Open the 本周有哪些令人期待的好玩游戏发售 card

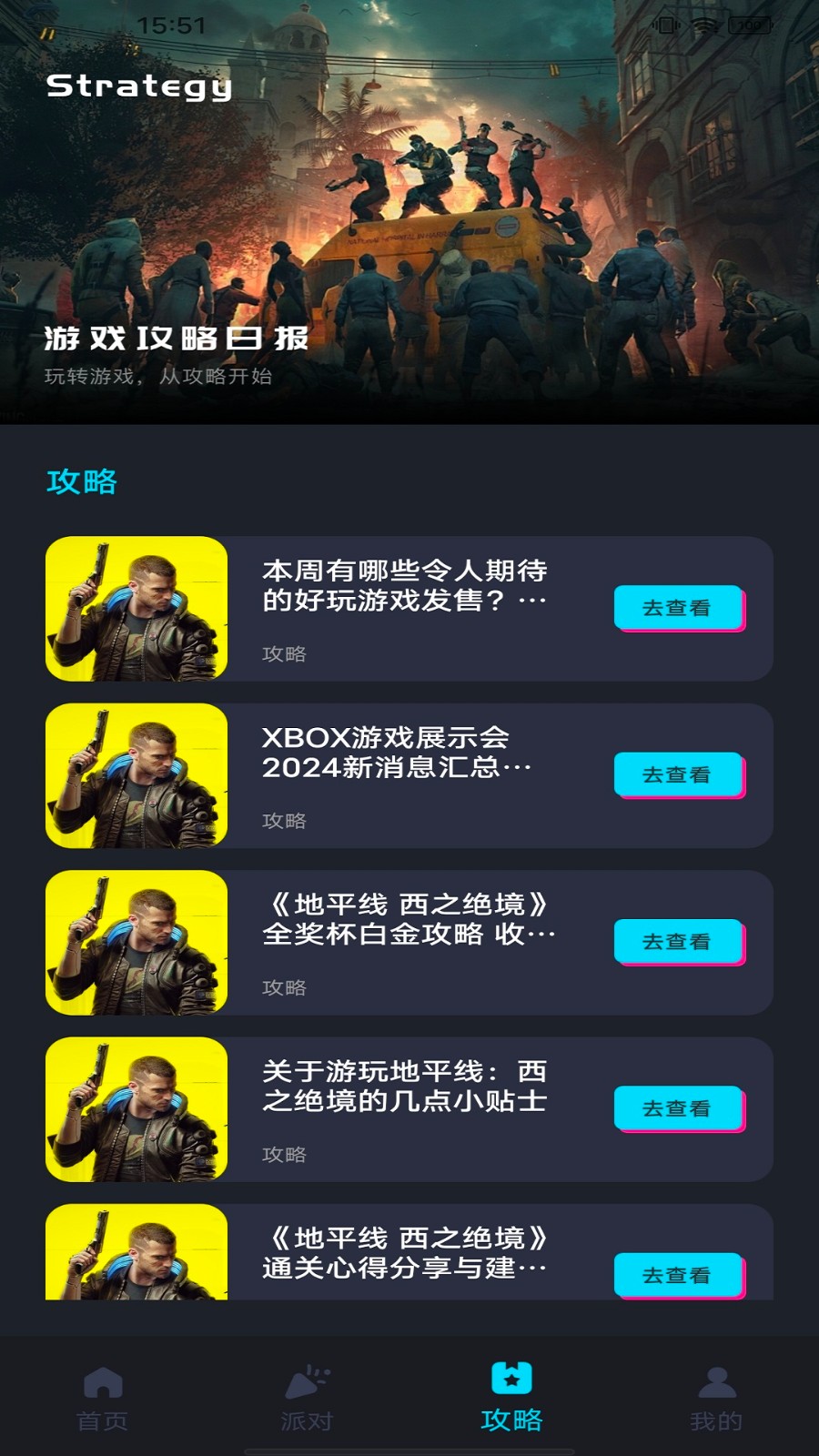pyautogui.click(x=404, y=586)
